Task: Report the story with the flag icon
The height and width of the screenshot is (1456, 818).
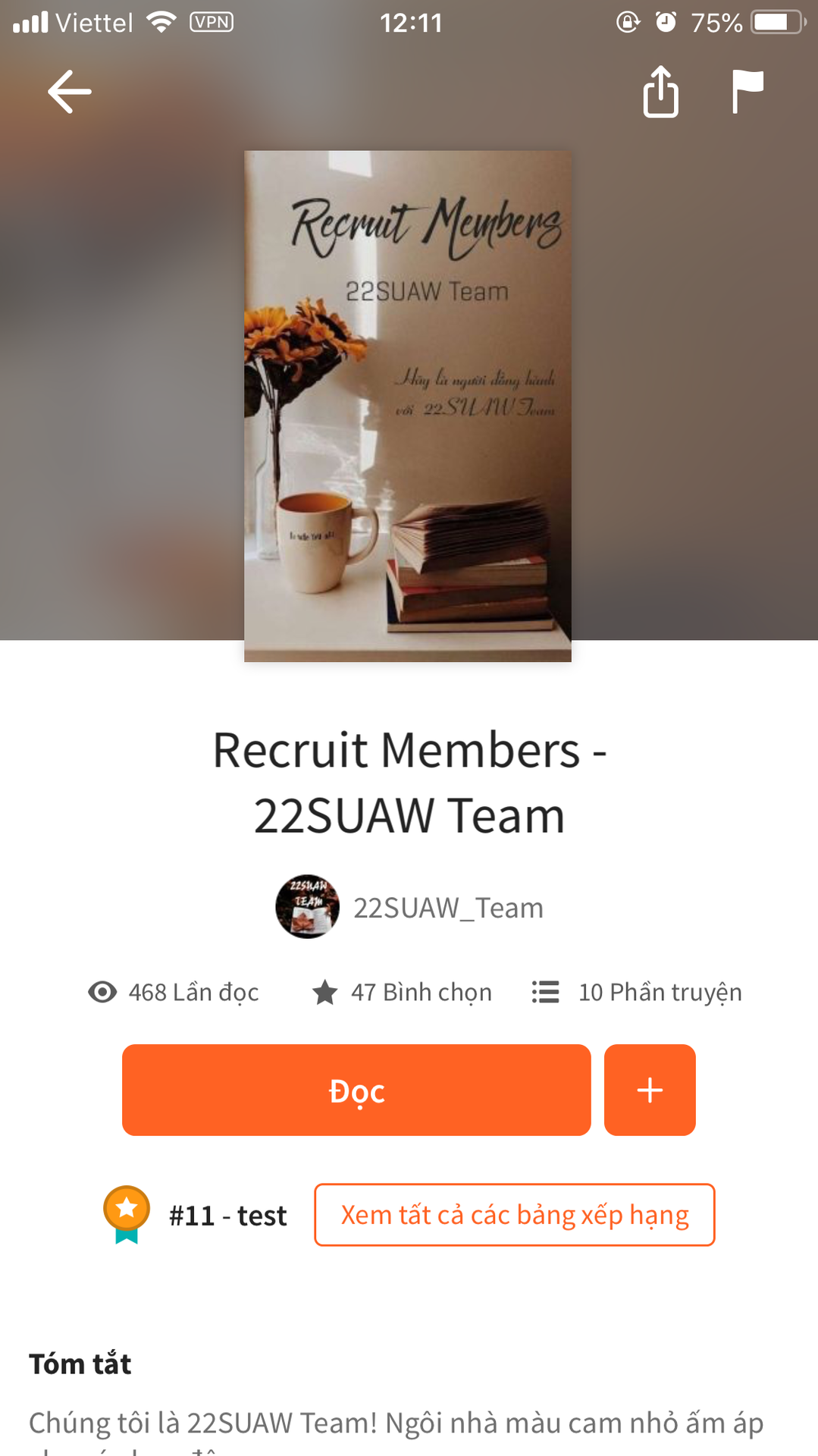Action: click(747, 92)
